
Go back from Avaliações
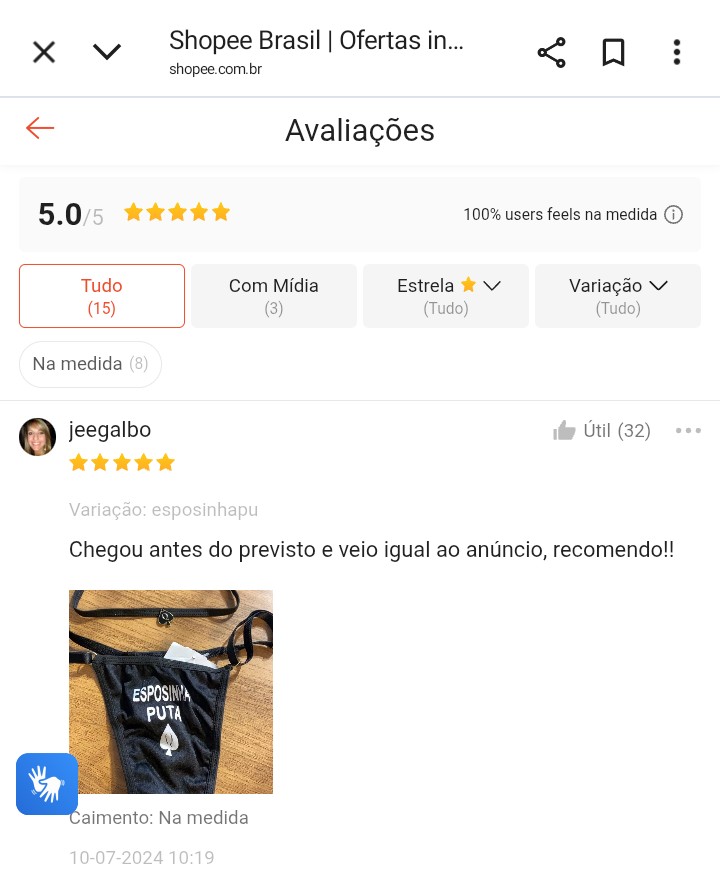[40, 128]
